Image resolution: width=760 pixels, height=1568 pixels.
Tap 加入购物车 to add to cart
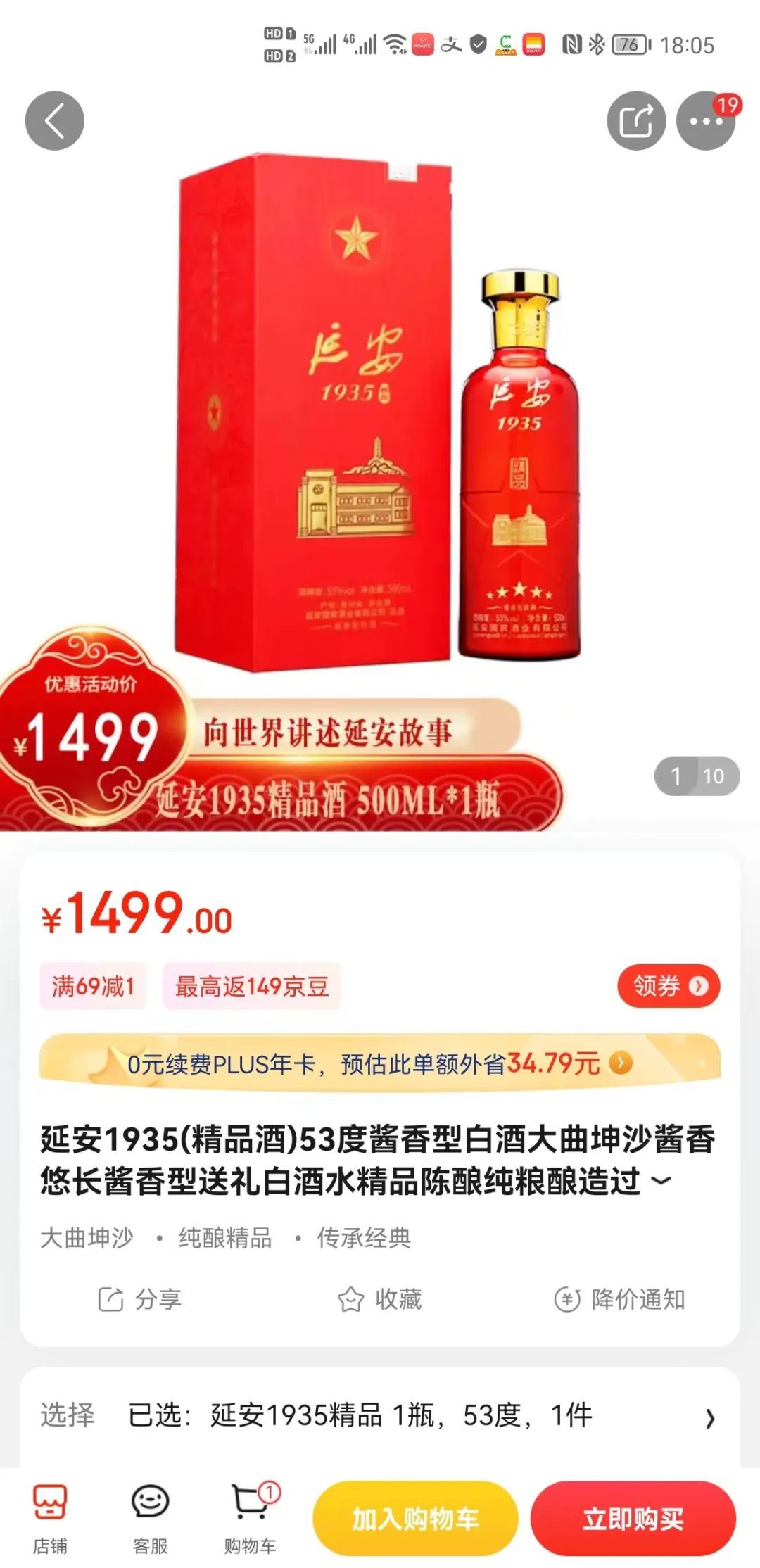415,1519
